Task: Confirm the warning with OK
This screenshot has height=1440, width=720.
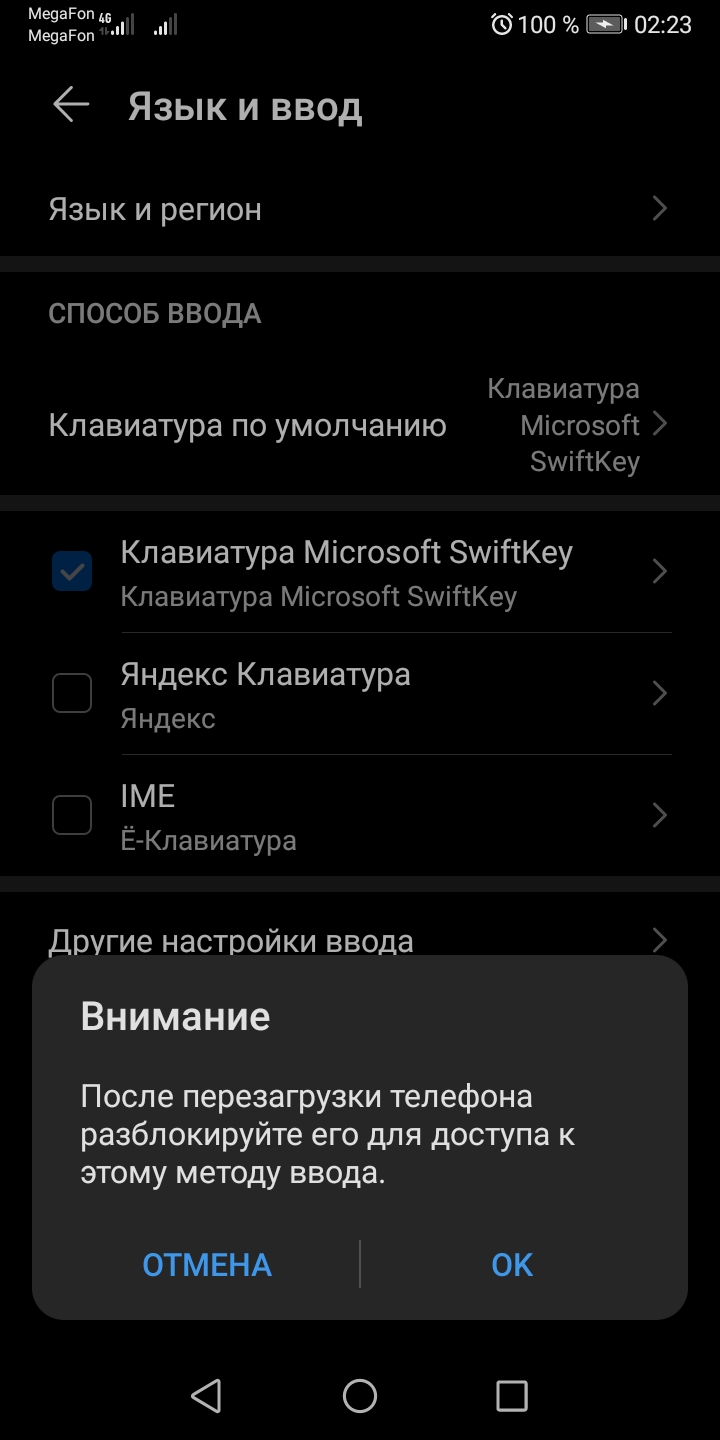Action: [x=512, y=1264]
